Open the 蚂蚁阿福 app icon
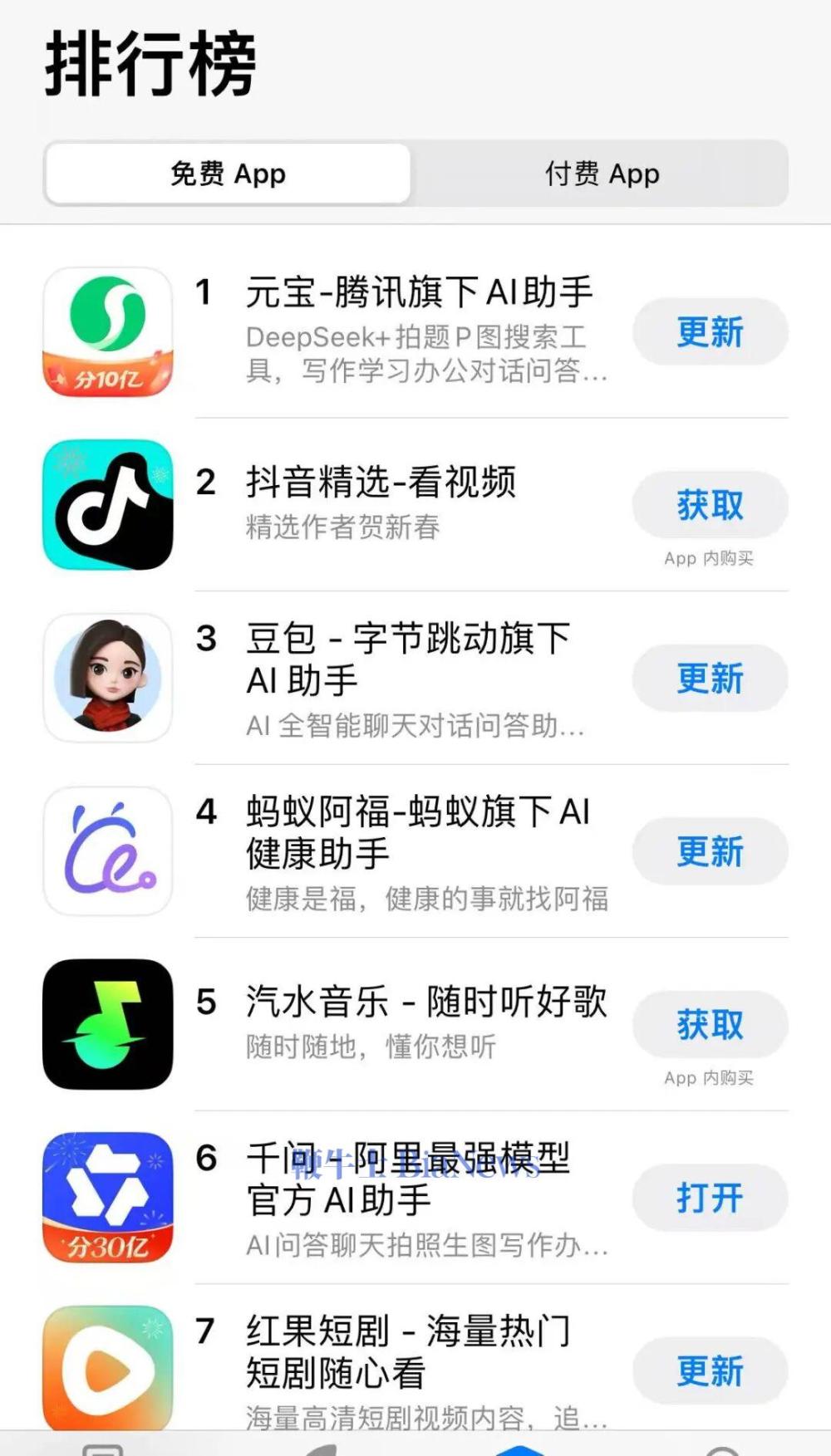The width and height of the screenshot is (831, 1456). click(108, 851)
